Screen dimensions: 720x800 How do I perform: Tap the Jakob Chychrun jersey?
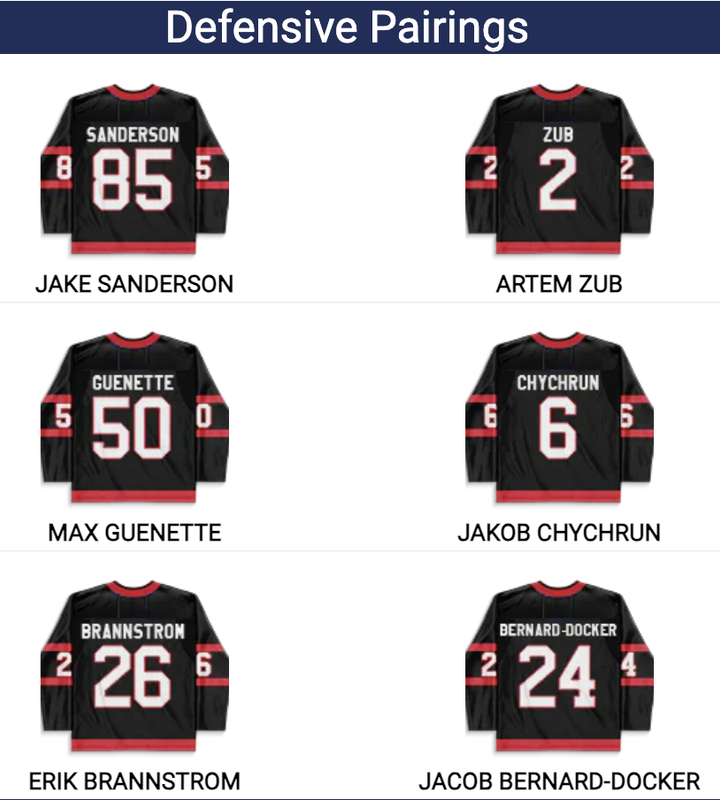pyautogui.click(x=558, y=423)
